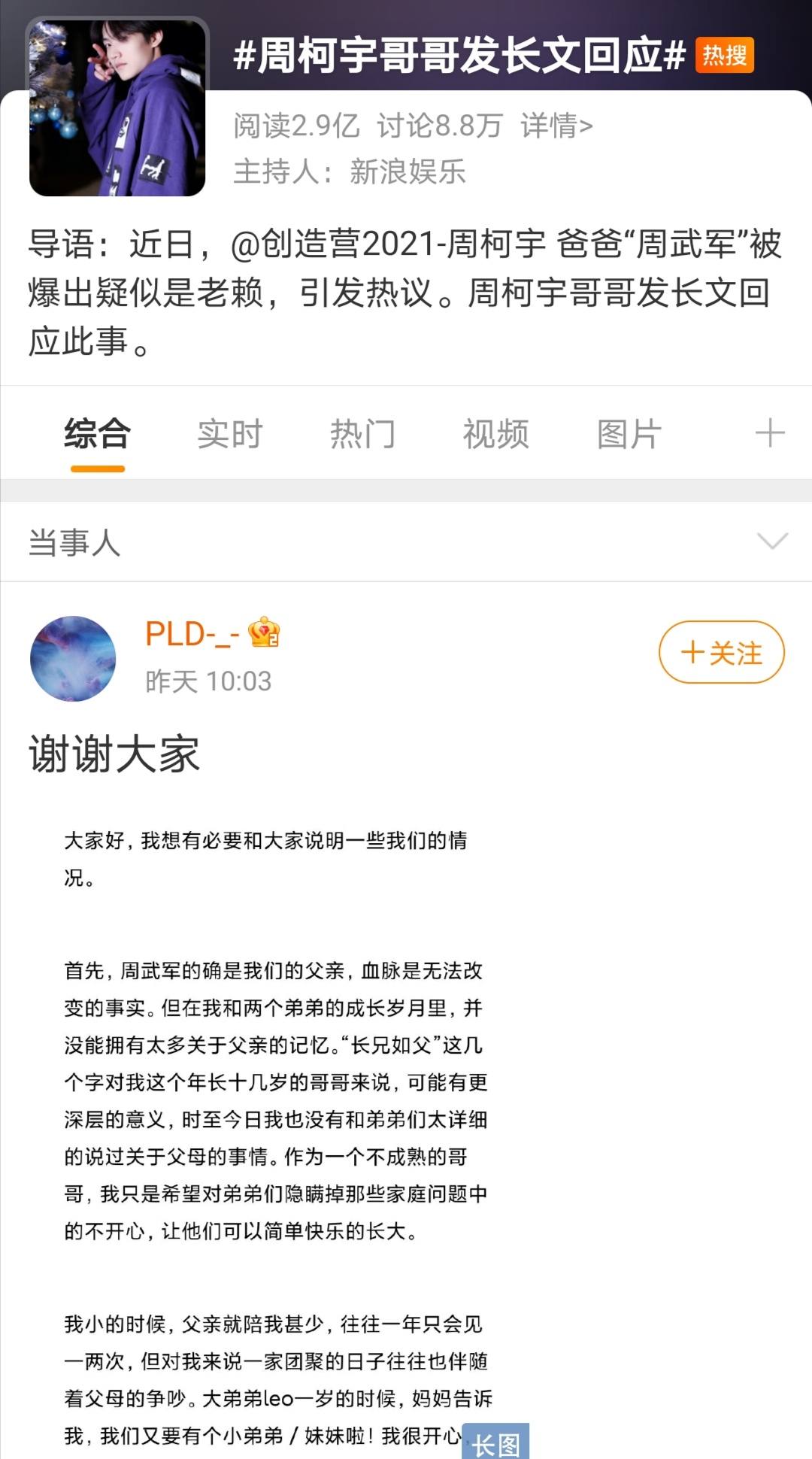Image resolution: width=812 pixels, height=1459 pixels.
Task: Follow PLD-_- with 关注 button
Action: click(721, 652)
